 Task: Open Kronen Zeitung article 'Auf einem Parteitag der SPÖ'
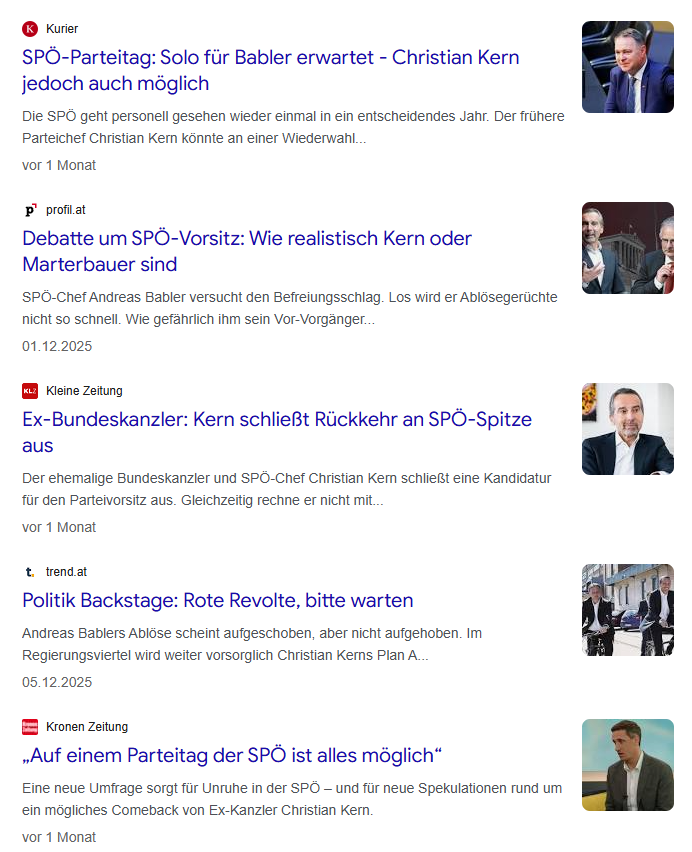[232, 755]
